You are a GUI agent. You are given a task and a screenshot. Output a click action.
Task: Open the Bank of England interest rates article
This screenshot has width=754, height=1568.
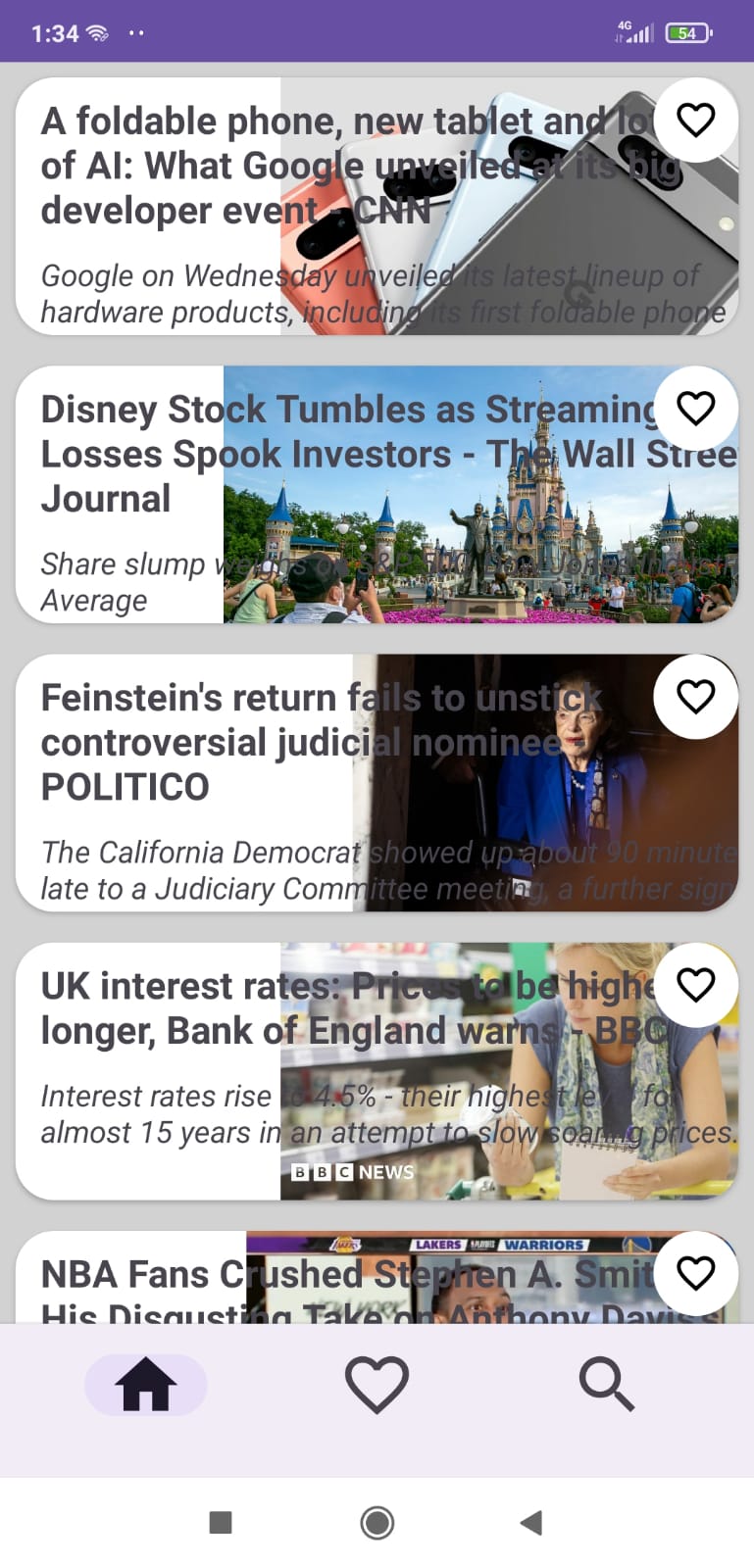[294, 1068]
